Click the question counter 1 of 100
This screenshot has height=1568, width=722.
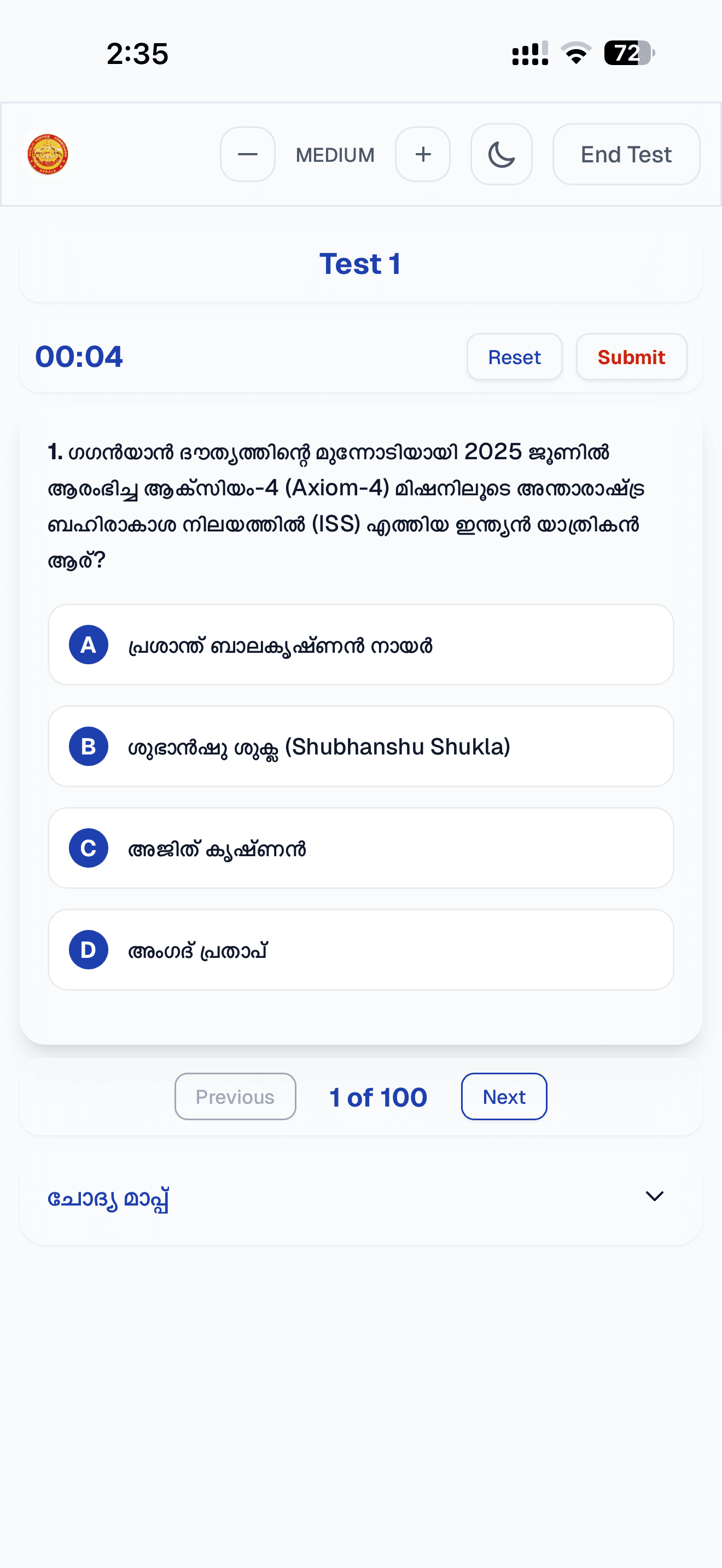click(377, 1096)
